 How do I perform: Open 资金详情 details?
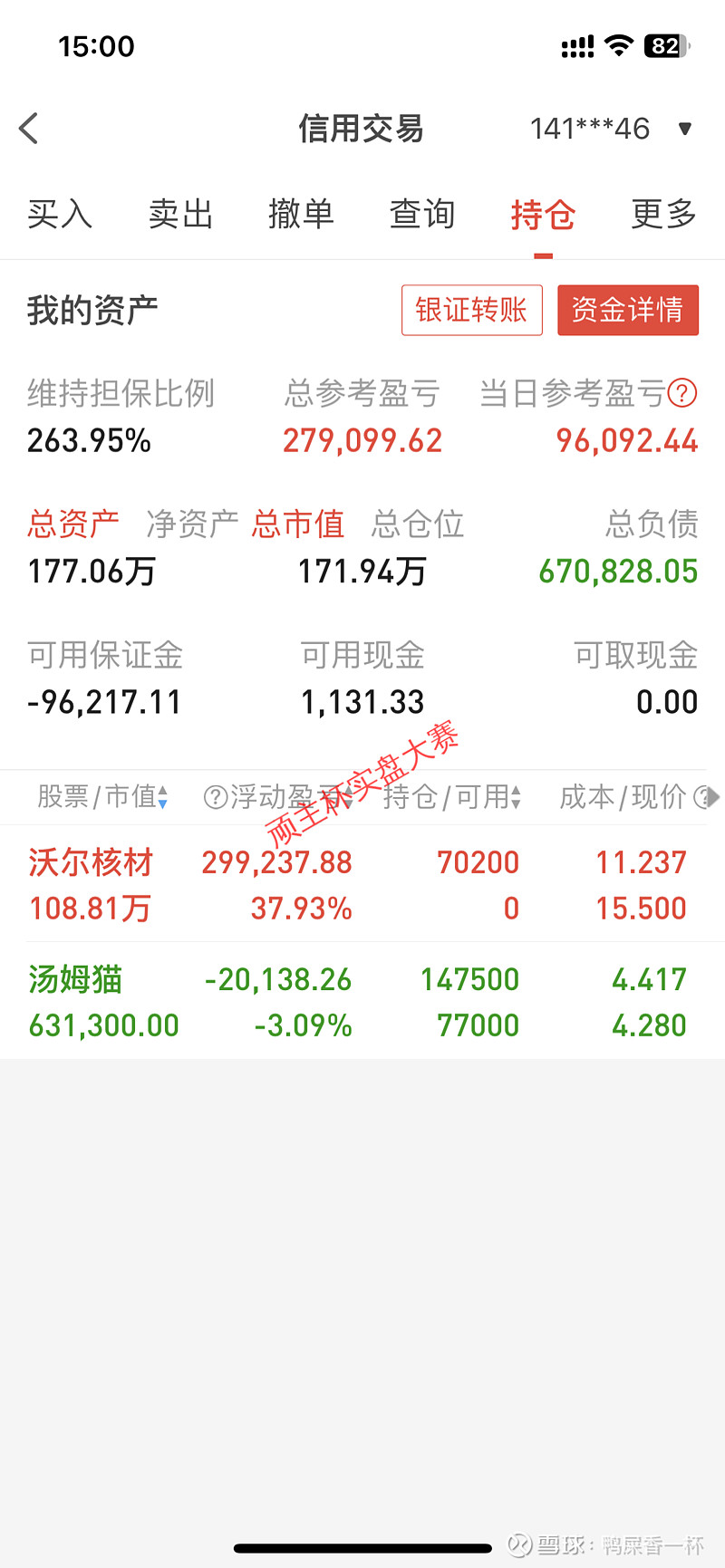(628, 310)
